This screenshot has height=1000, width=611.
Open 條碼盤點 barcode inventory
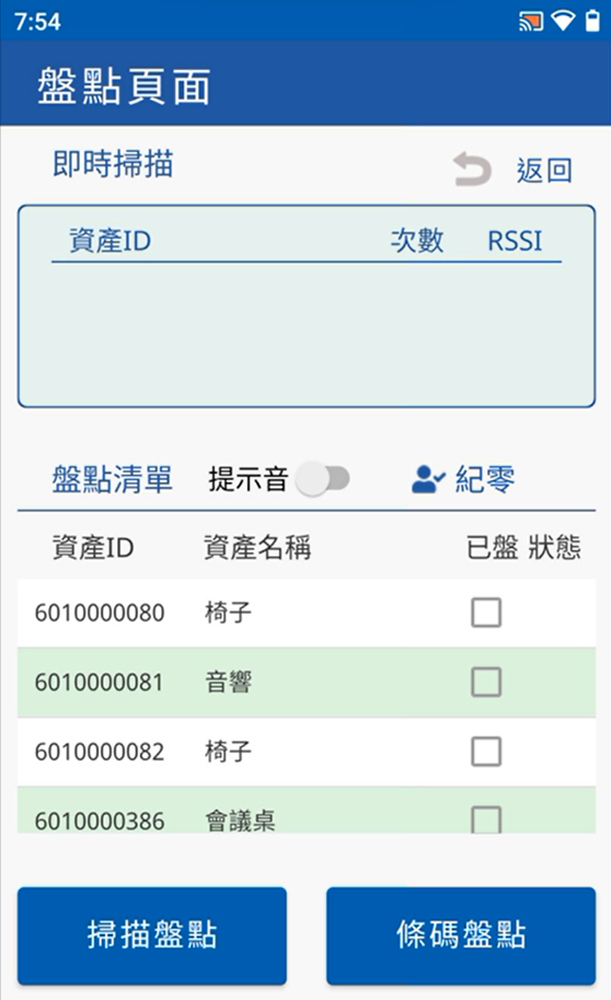(x=461, y=936)
